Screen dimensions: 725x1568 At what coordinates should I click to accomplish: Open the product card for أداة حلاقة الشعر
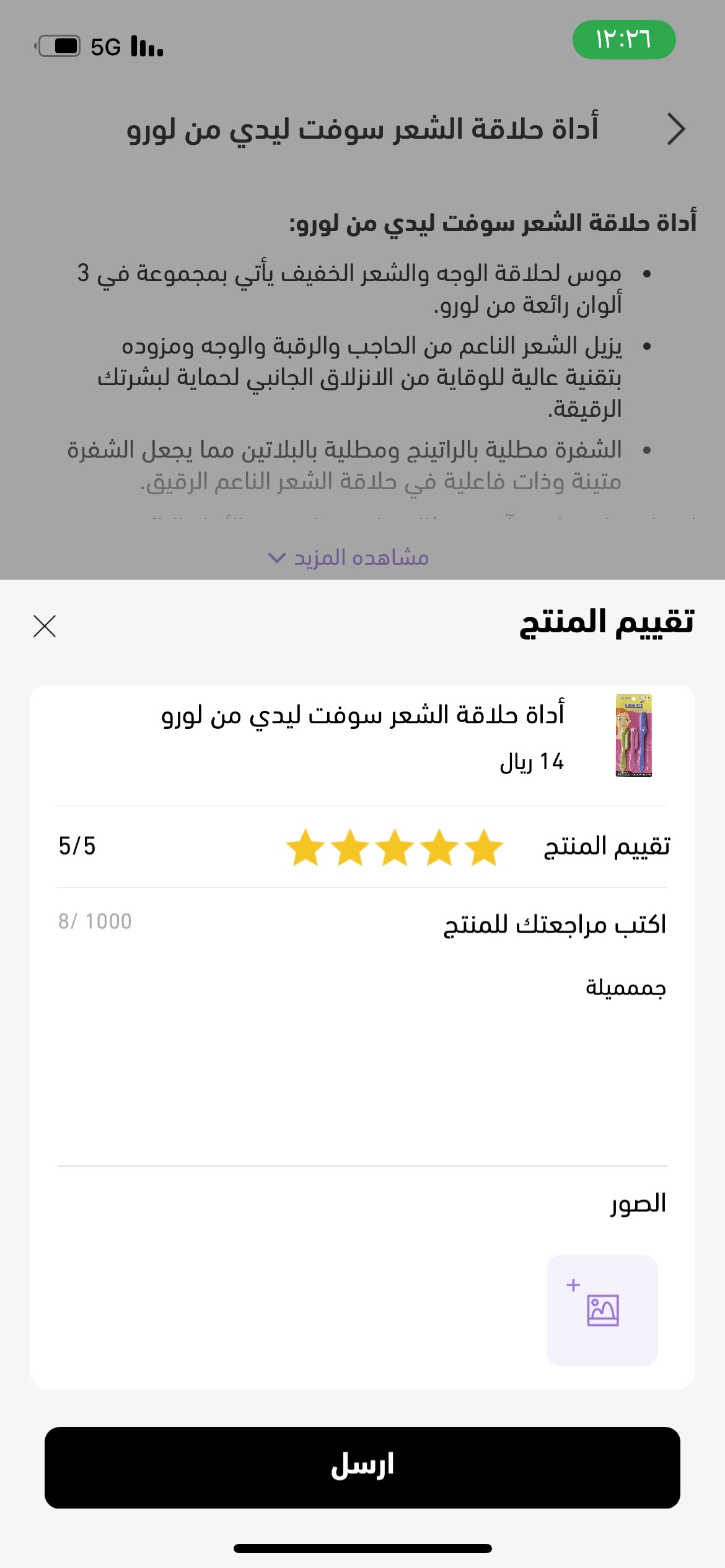click(x=362, y=737)
